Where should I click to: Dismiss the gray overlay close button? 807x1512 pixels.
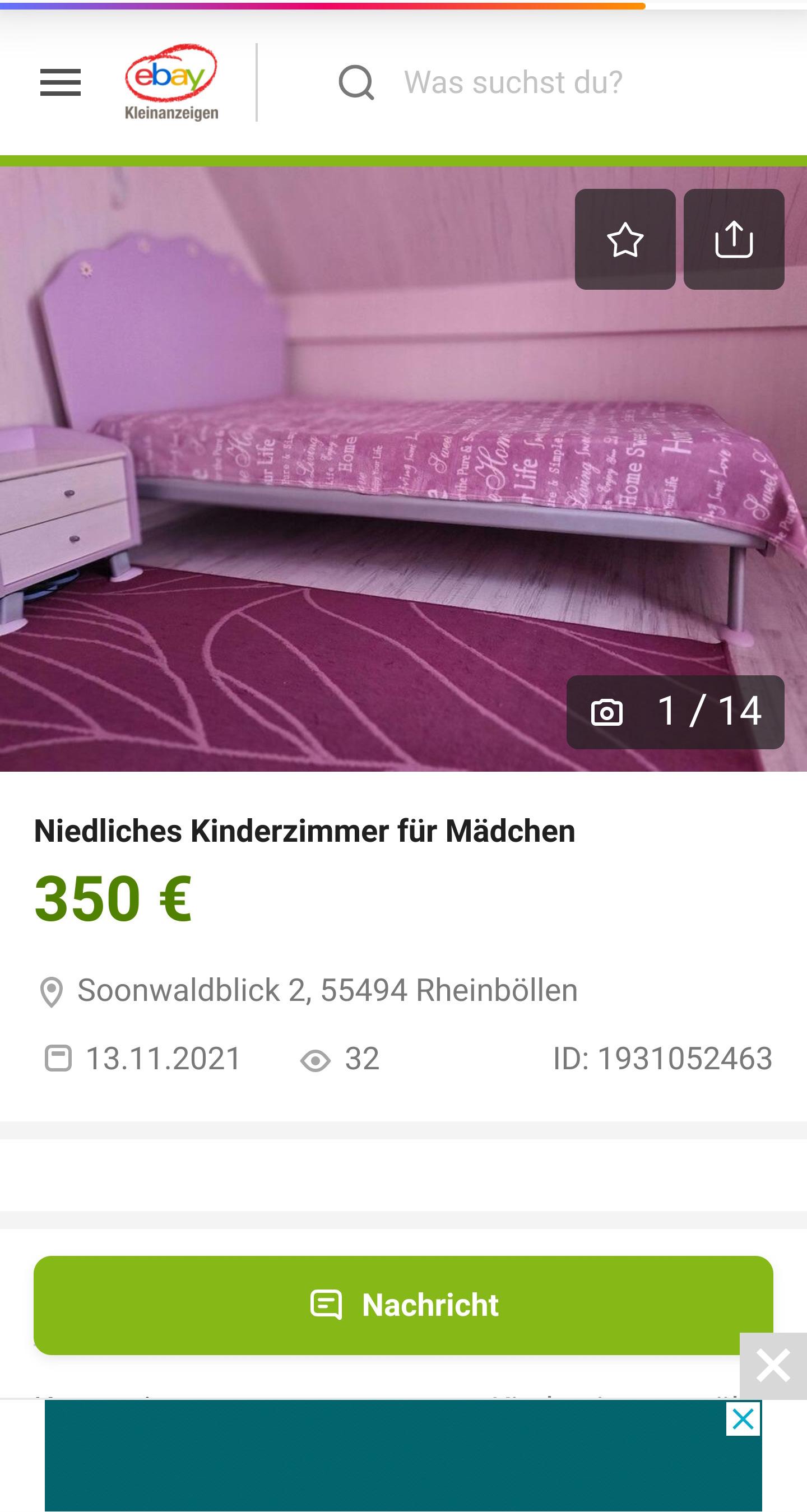(x=773, y=1366)
